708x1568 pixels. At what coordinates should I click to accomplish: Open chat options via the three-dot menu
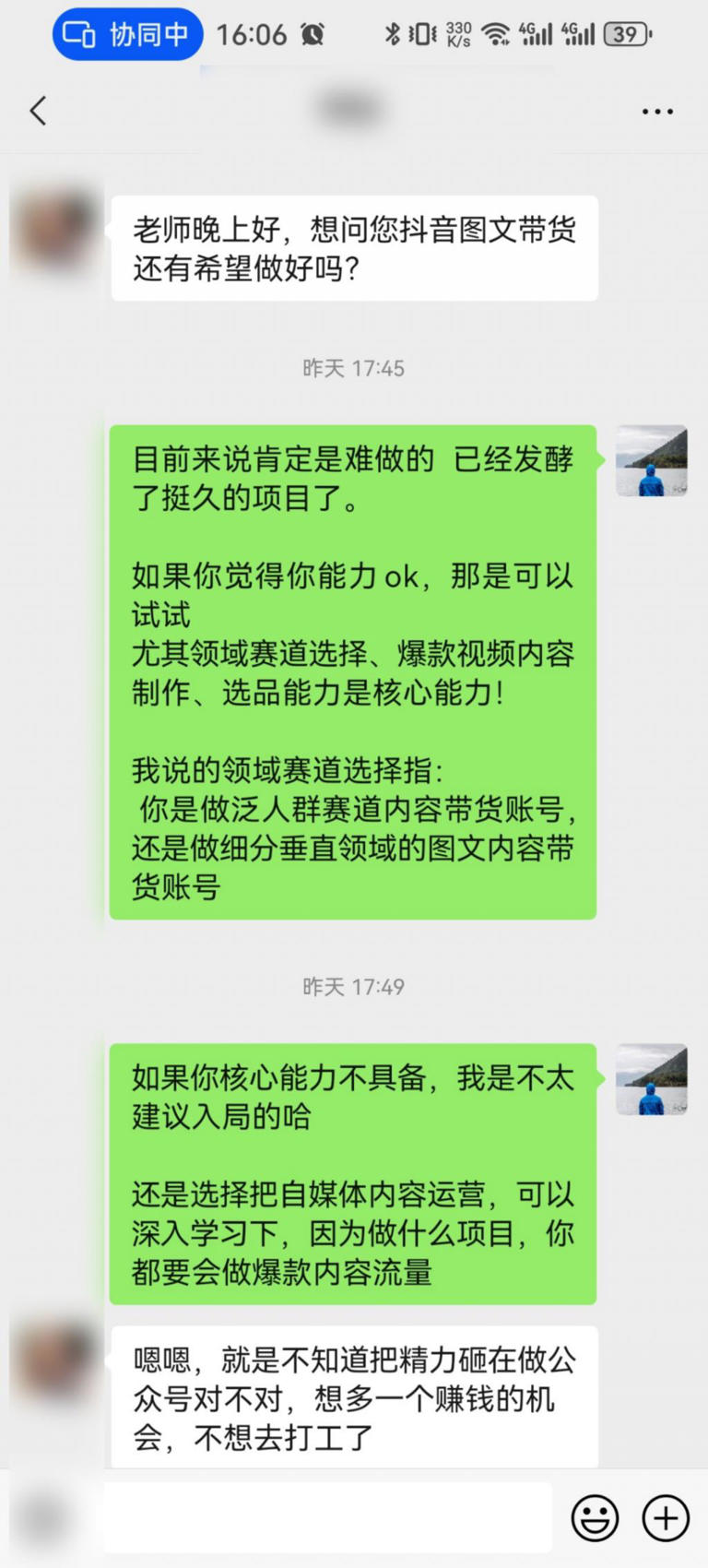(656, 111)
